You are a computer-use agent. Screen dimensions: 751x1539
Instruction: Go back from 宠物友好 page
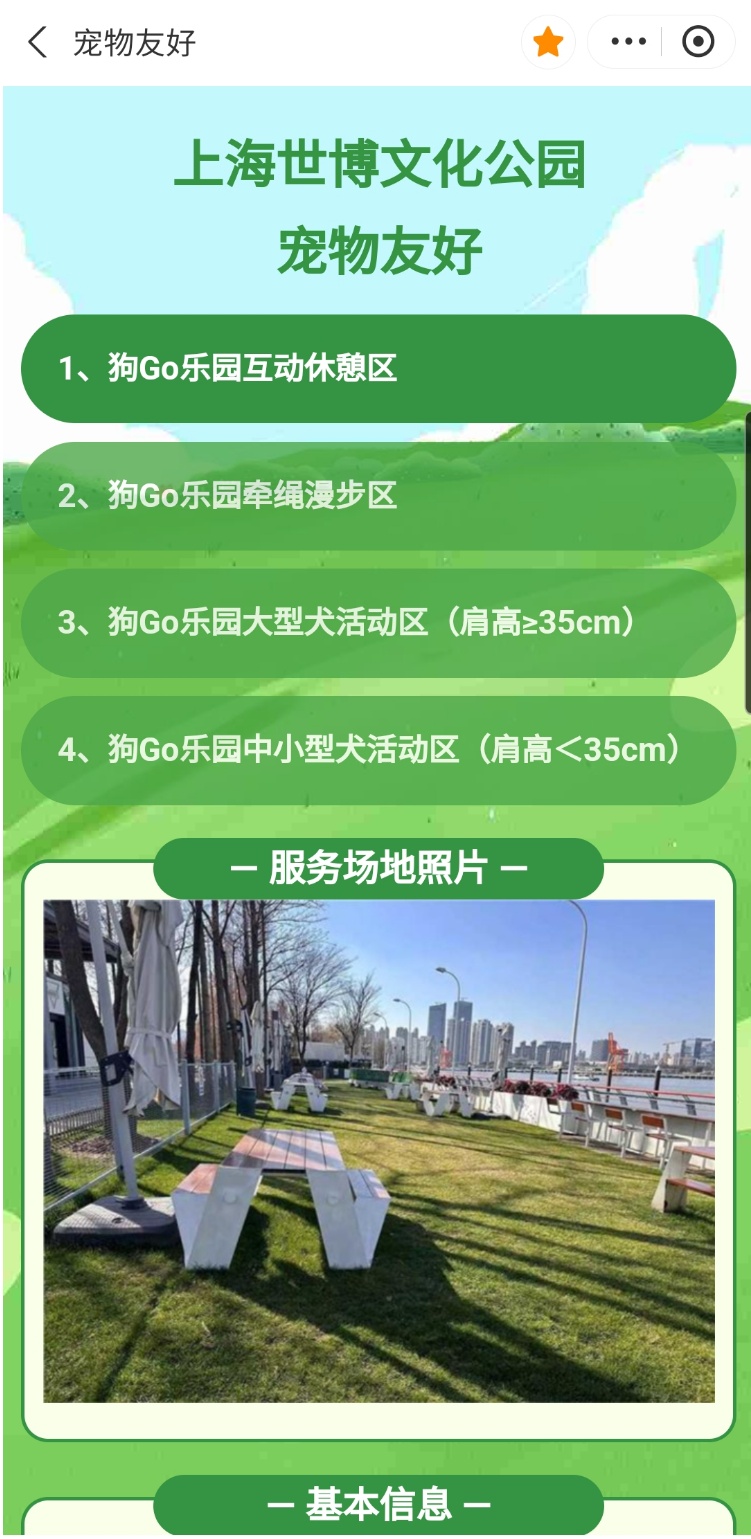point(38,43)
